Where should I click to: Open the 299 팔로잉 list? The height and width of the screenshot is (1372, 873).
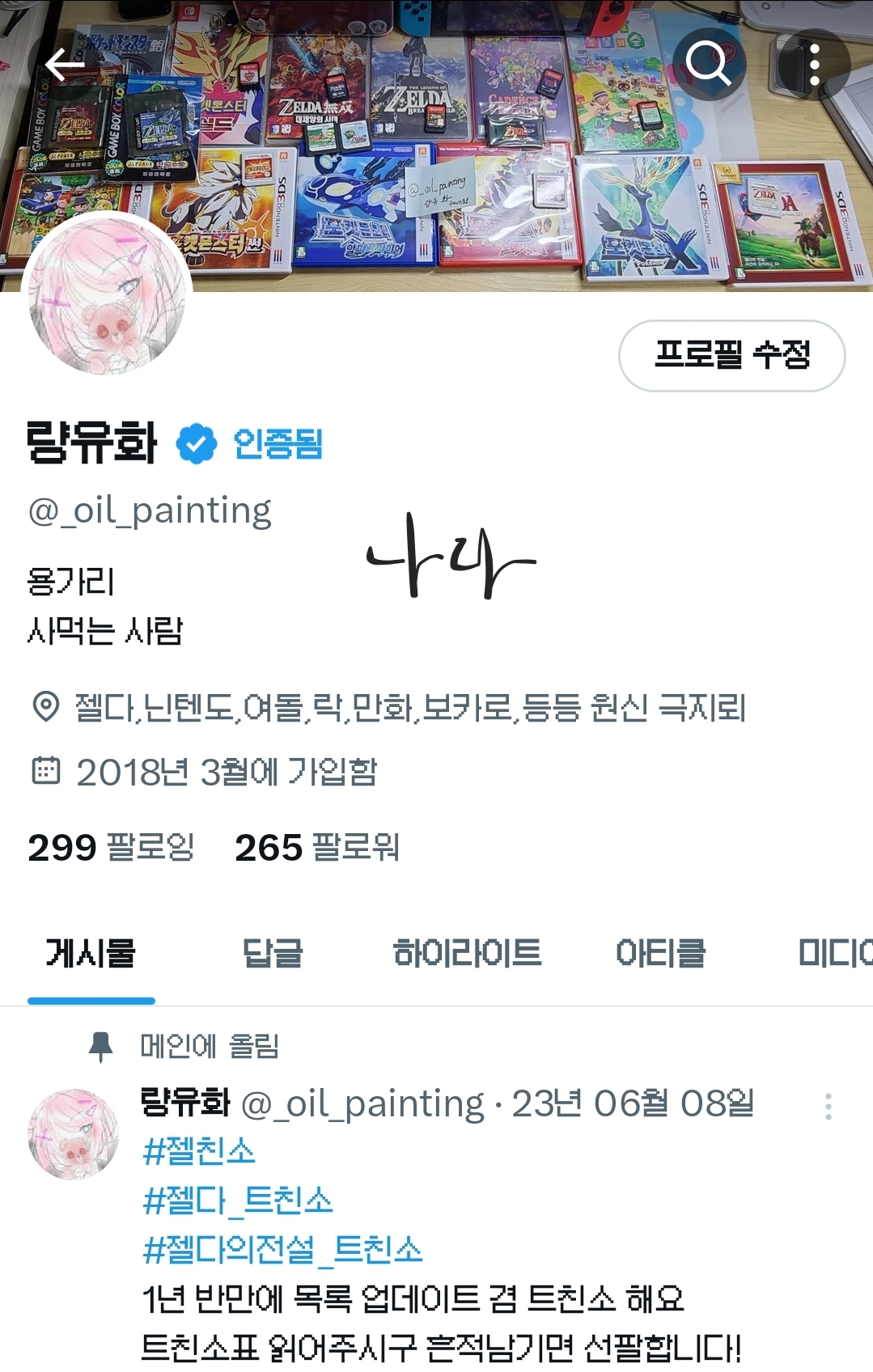coord(111,848)
